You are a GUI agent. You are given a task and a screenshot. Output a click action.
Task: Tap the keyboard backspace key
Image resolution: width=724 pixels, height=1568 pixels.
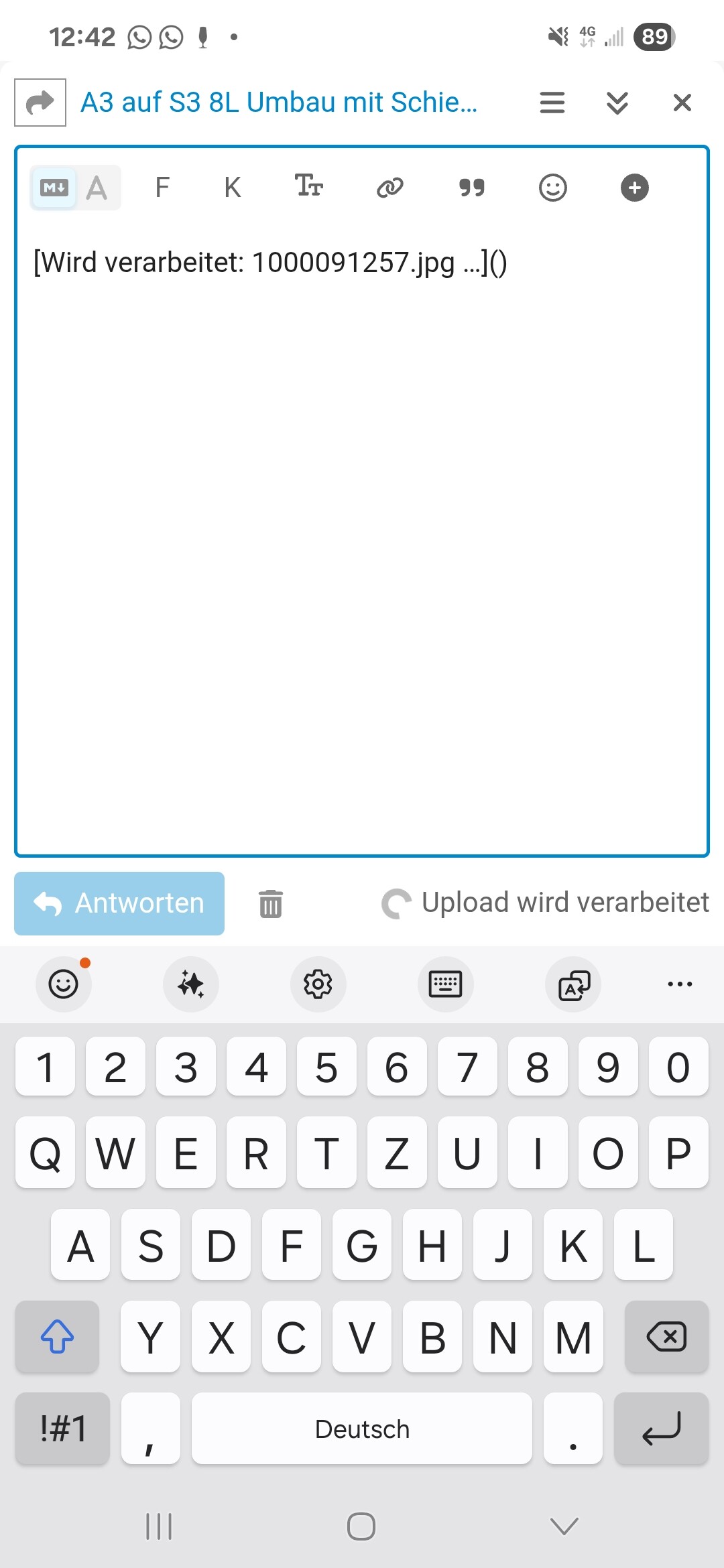pos(666,1337)
